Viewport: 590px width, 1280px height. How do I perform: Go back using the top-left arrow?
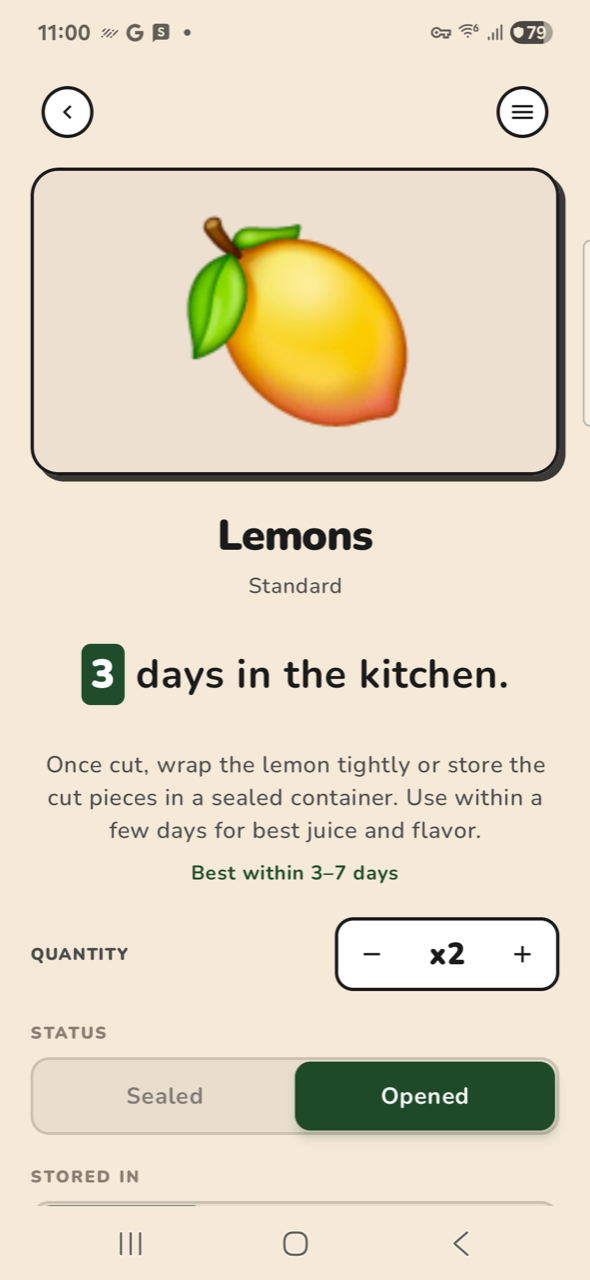click(x=68, y=112)
